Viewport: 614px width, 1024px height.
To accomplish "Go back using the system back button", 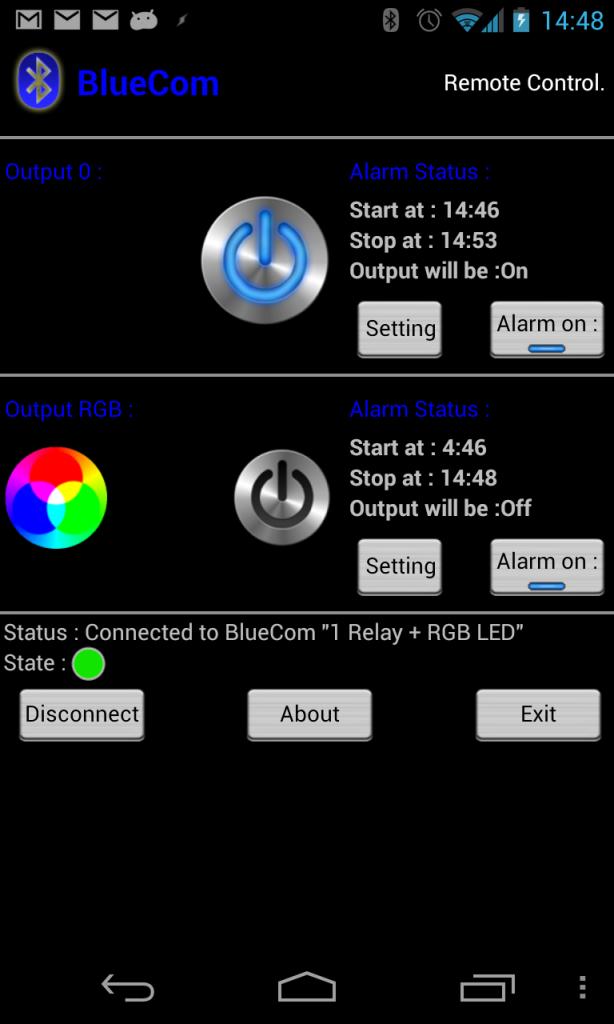I will (128, 988).
